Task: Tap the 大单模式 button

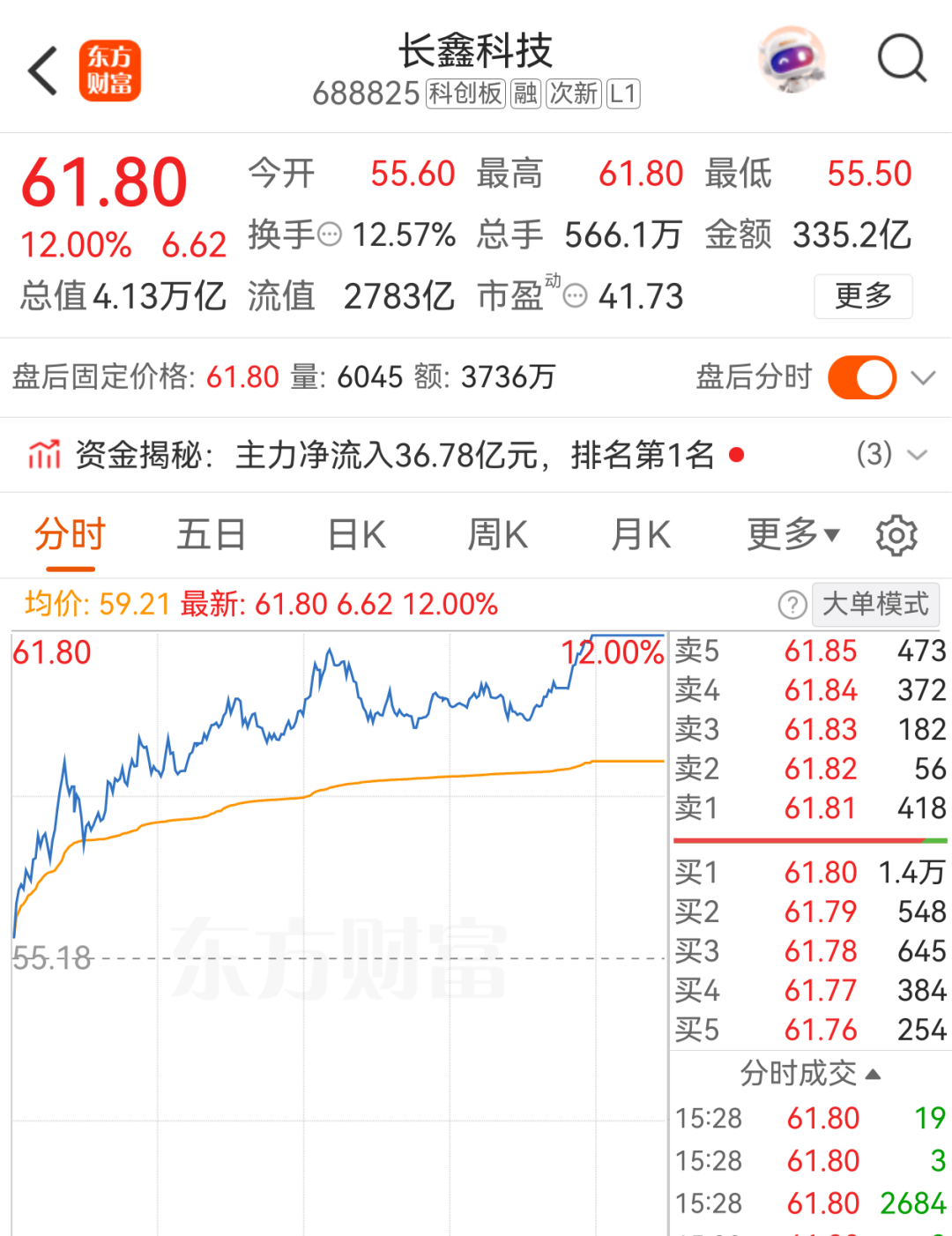Action: click(x=875, y=604)
